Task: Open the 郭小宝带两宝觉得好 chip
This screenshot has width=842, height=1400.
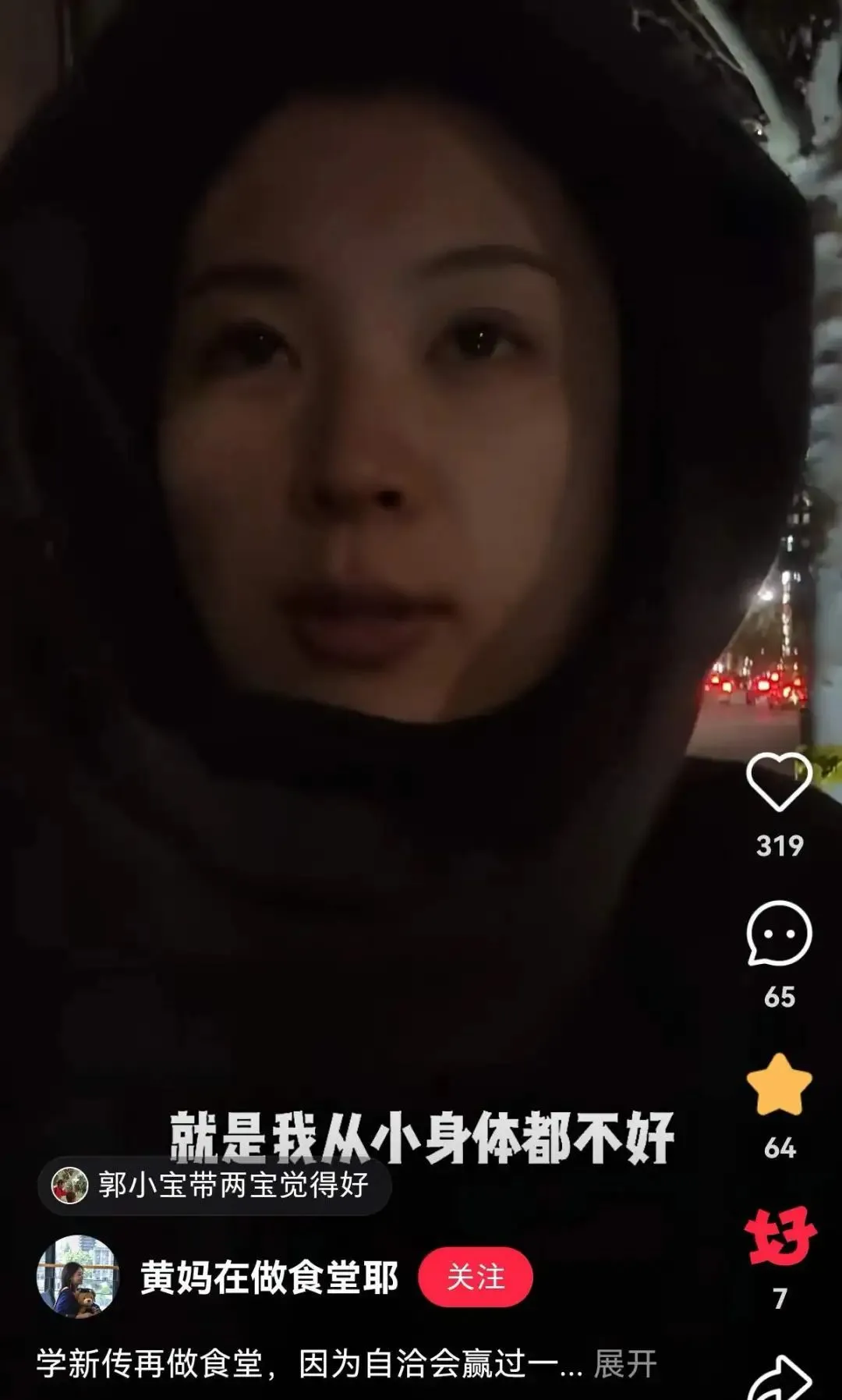Action: click(214, 1186)
